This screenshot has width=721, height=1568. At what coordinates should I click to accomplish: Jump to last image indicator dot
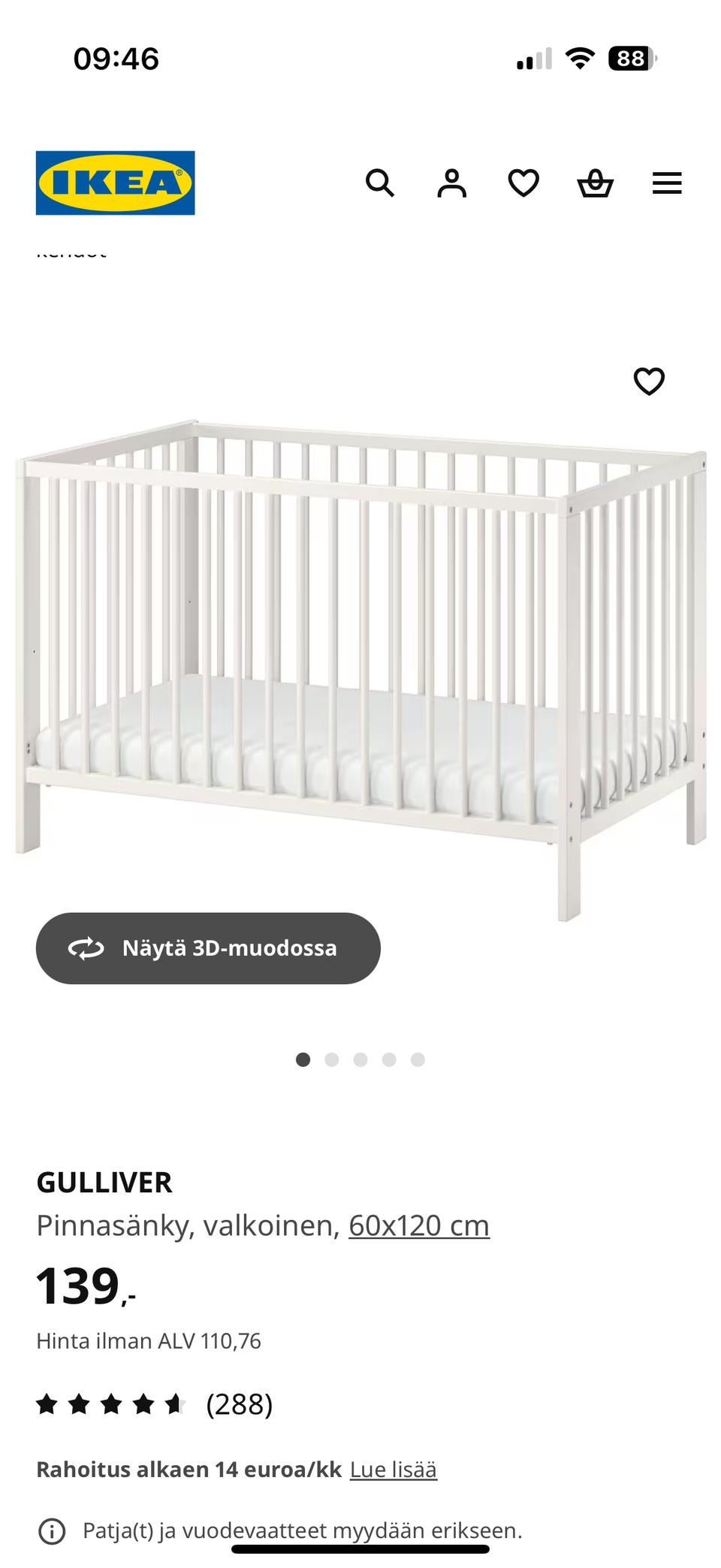(x=418, y=1059)
